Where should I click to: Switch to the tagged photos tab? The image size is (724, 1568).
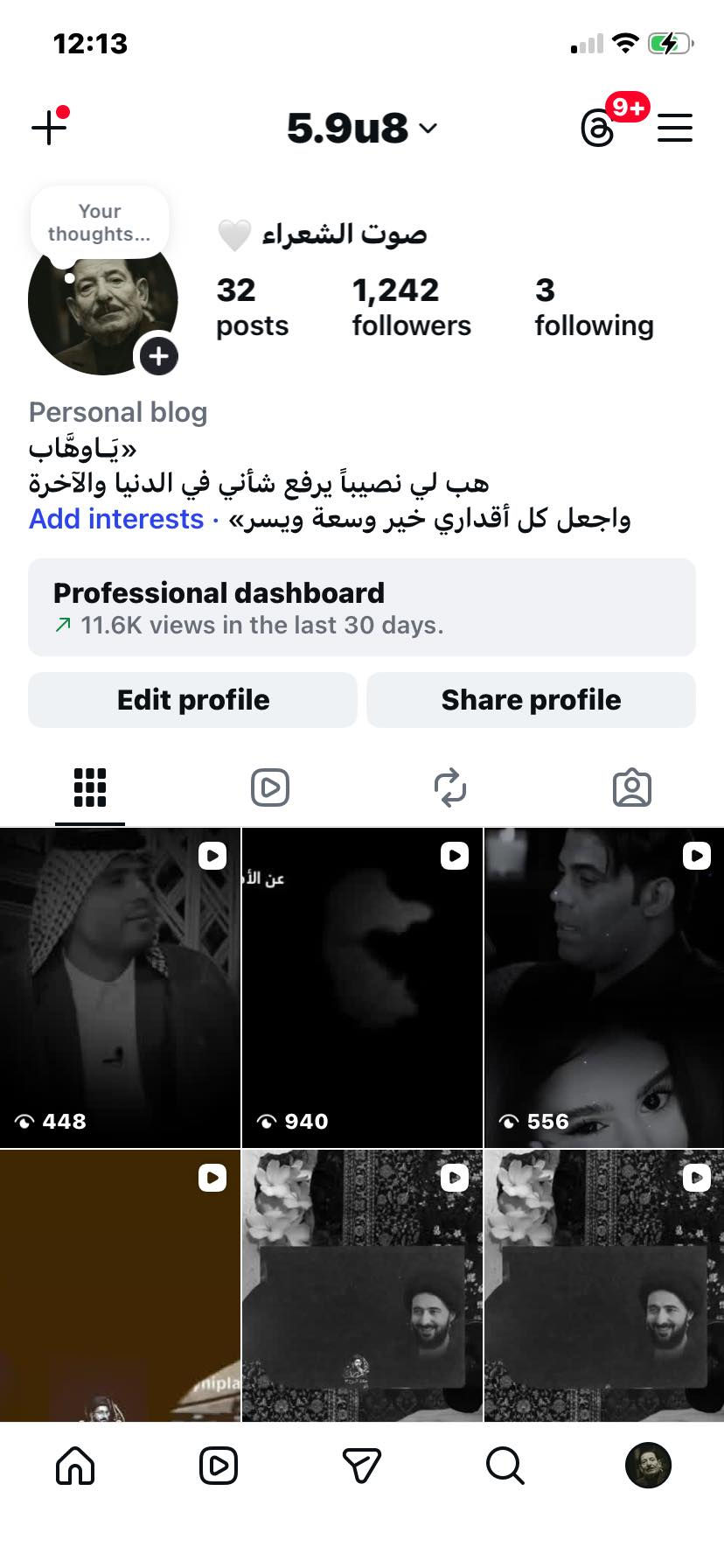631,787
